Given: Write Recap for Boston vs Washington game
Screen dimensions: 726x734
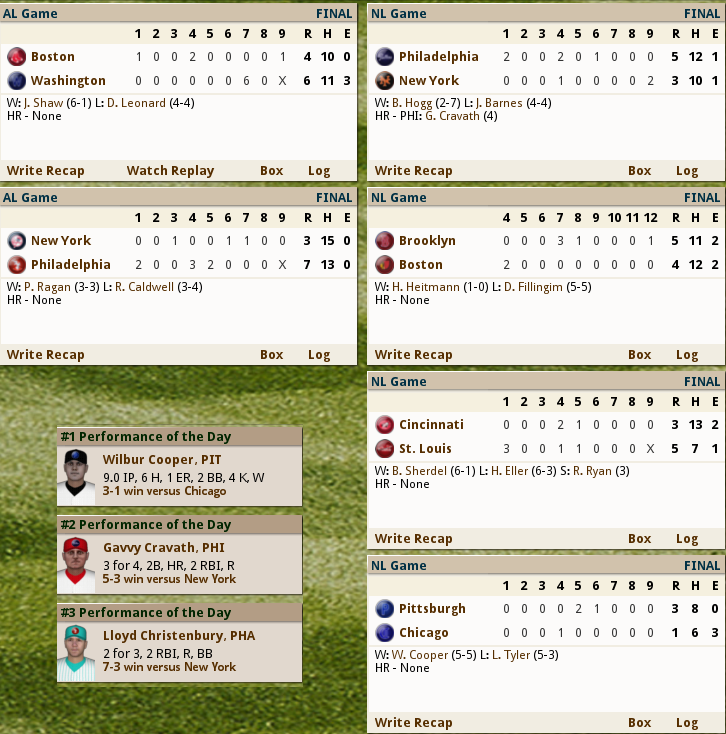Looking at the screenshot, I should coord(46,170).
